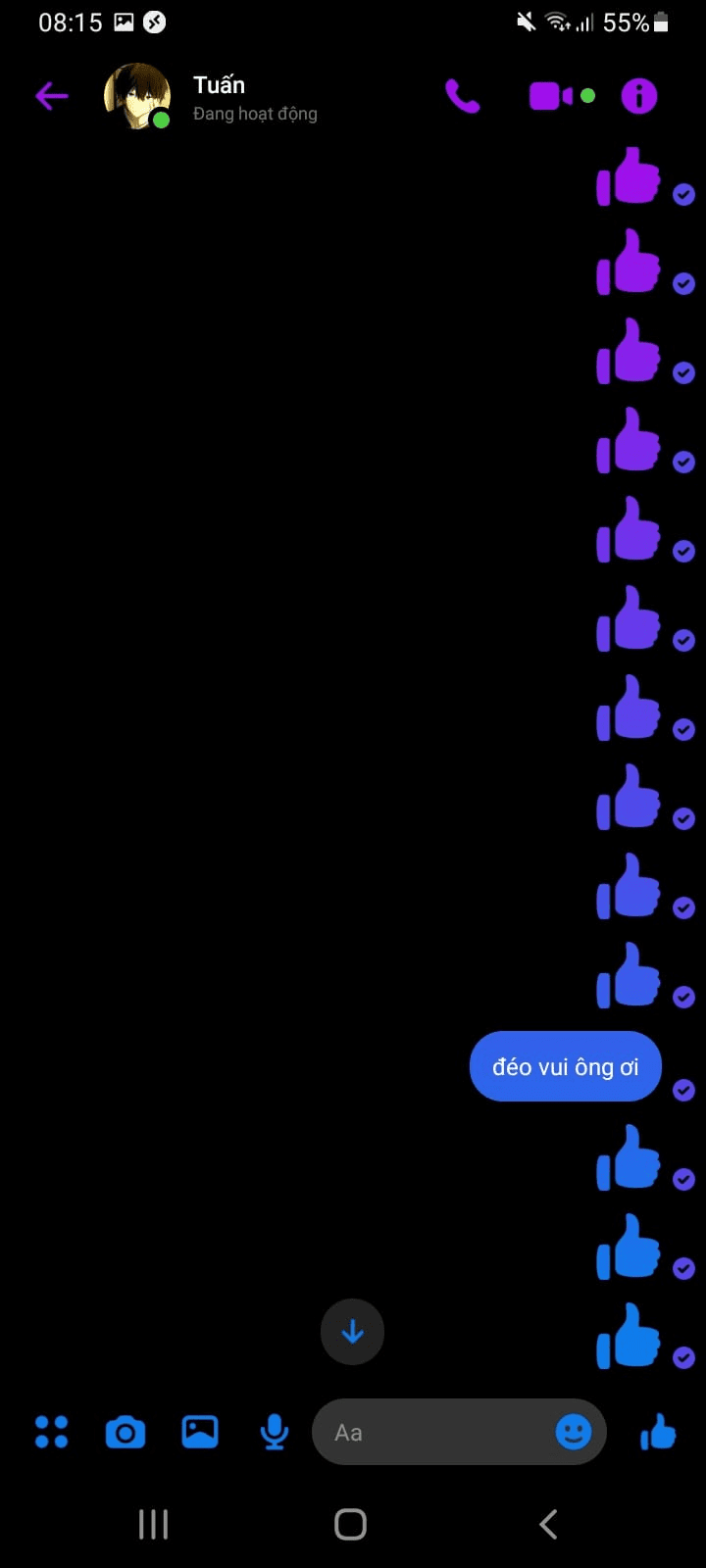
Task: Jump to latest messages with down arrow
Action: (352, 1332)
